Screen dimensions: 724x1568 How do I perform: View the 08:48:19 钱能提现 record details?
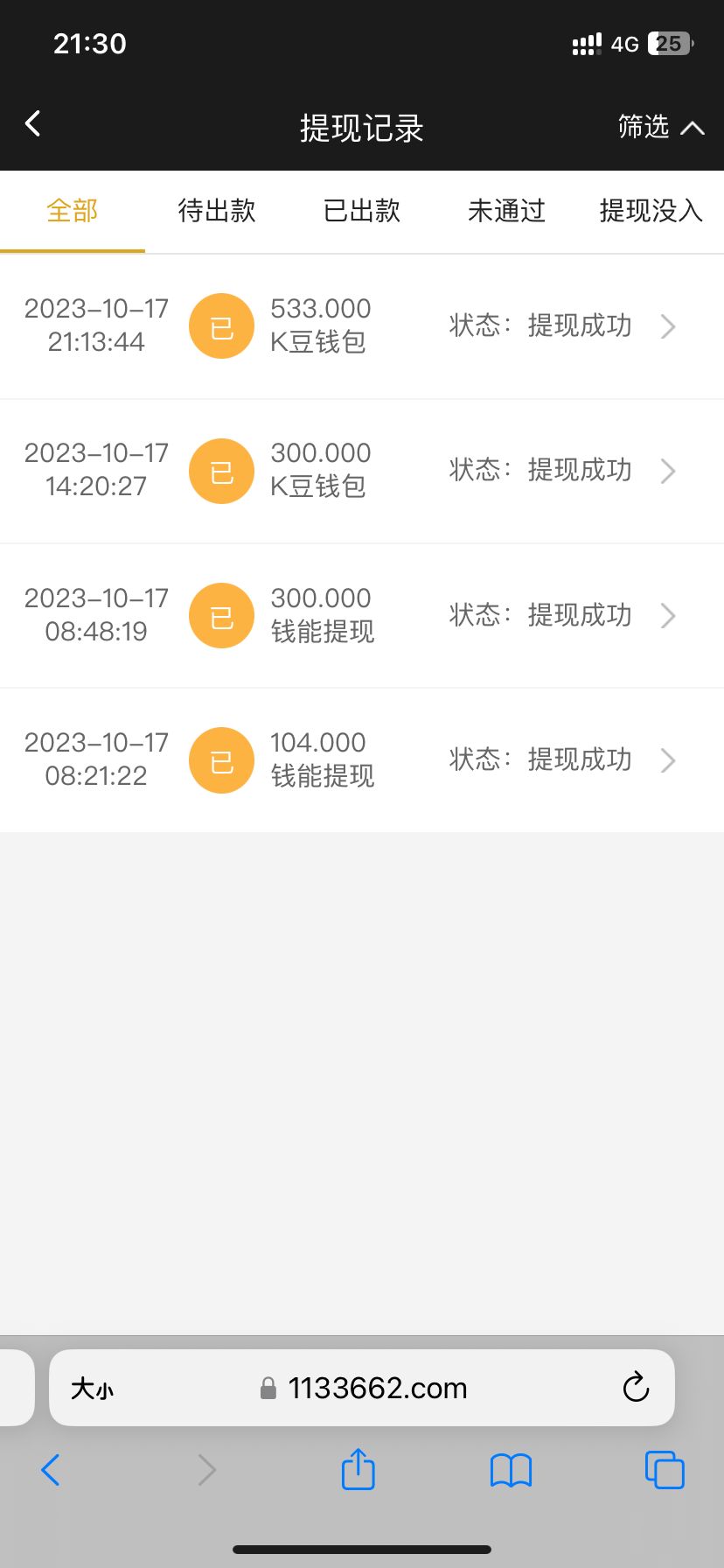click(x=362, y=616)
